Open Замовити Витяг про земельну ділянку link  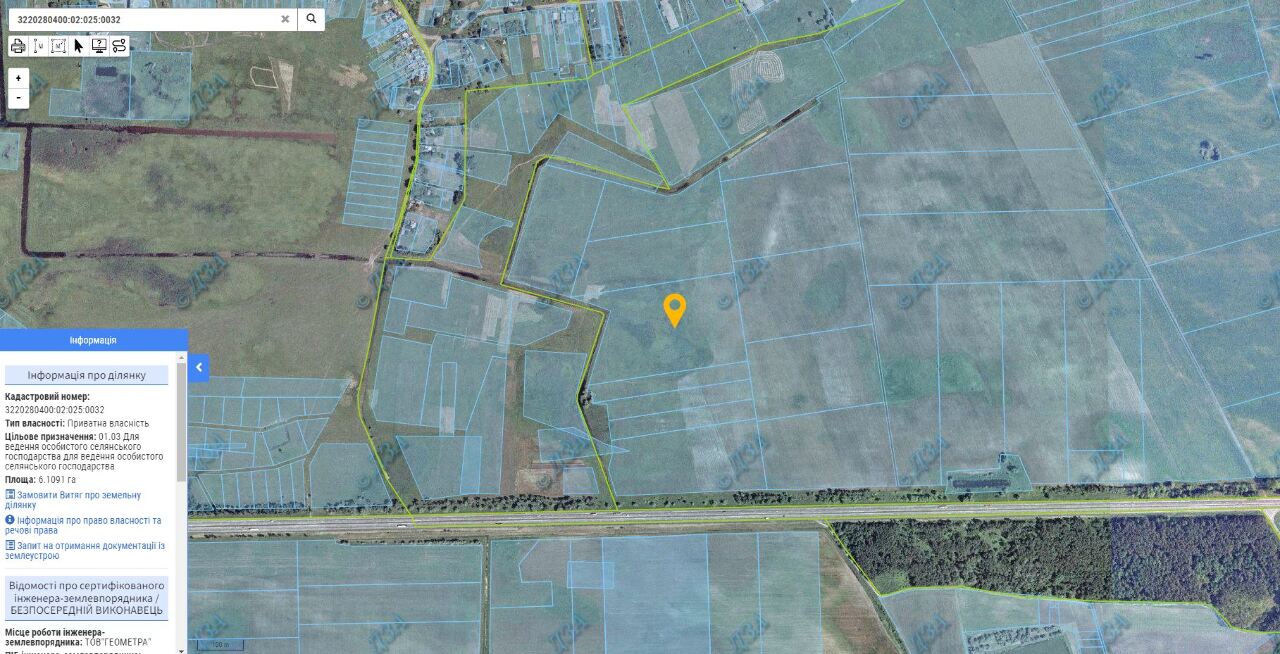tap(78, 495)
